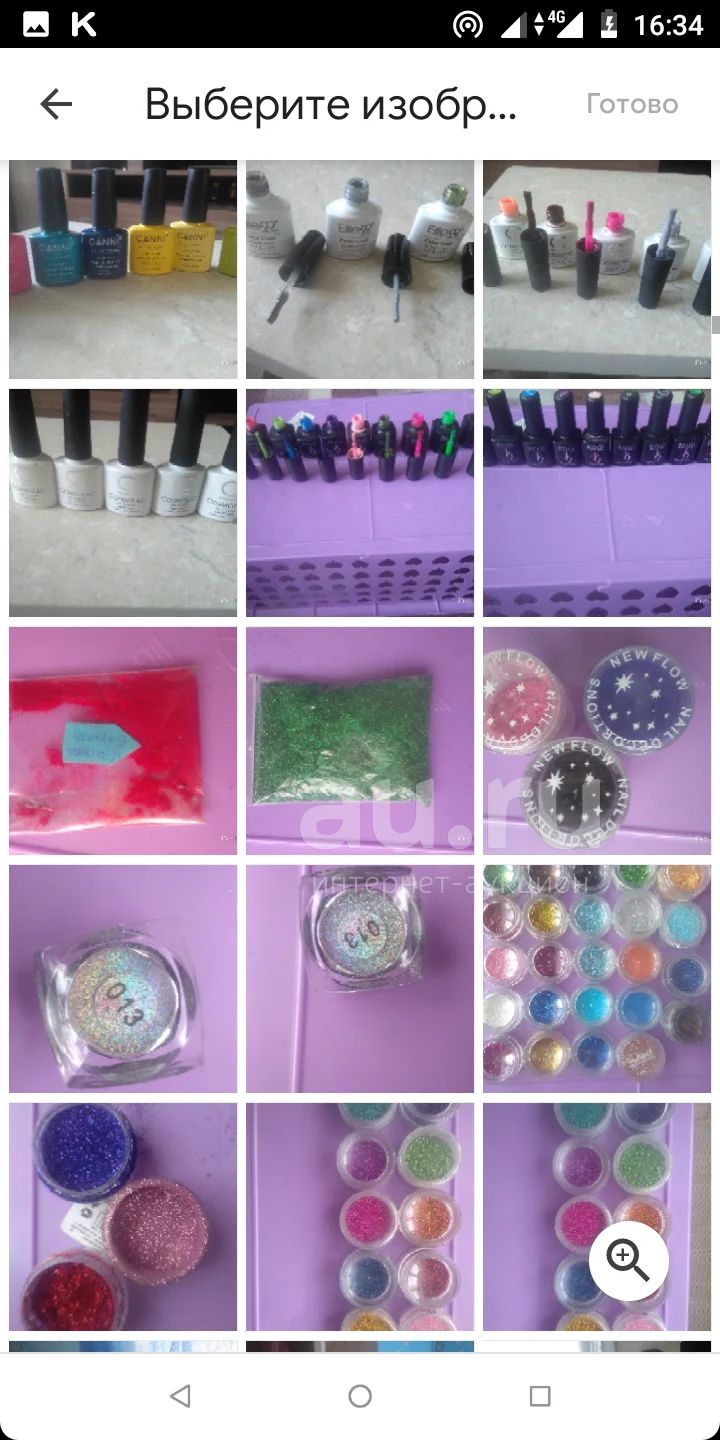Select the green glitter bag photo
Screen dimensions: 720x1440
click(x=360, y=741)
